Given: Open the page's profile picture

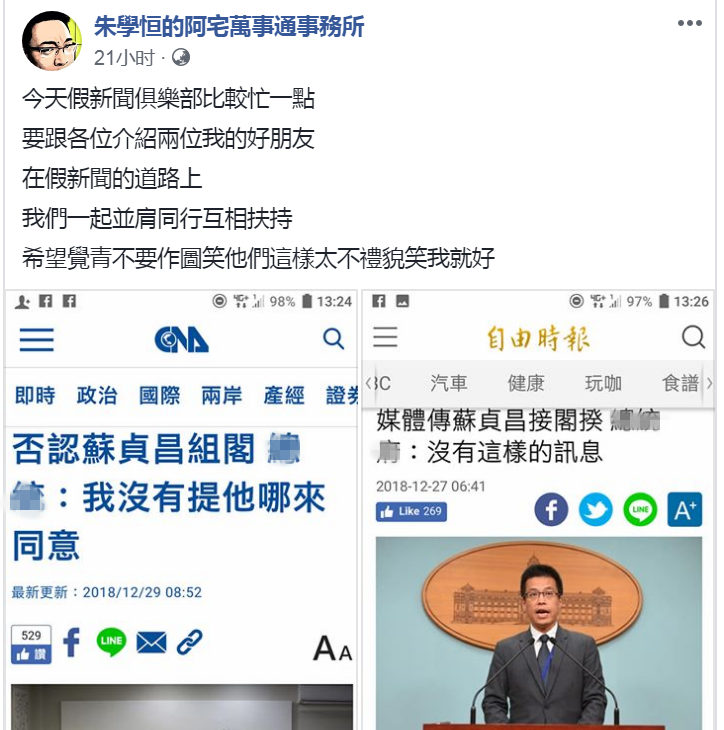Looking at the screenshot, I should point(52,41).
